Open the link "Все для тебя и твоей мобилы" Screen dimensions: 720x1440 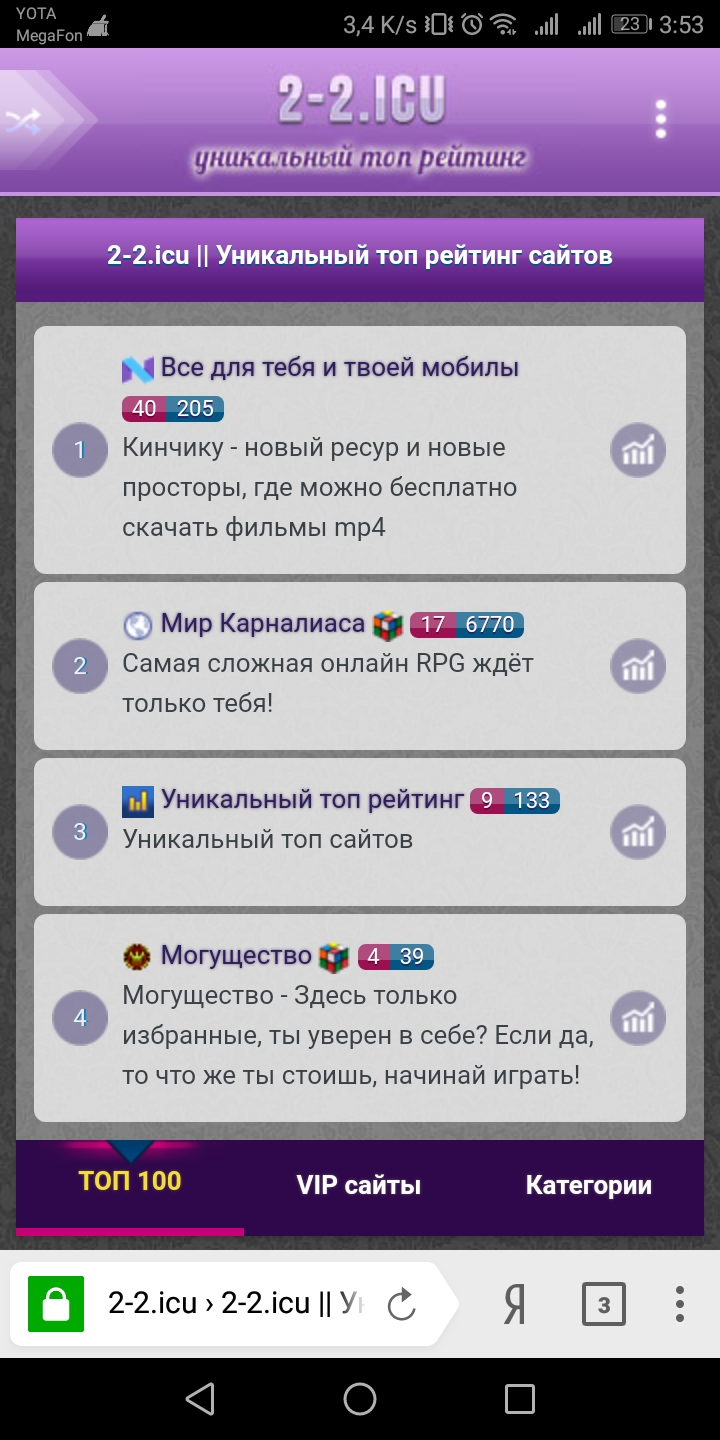pos(339,368)
